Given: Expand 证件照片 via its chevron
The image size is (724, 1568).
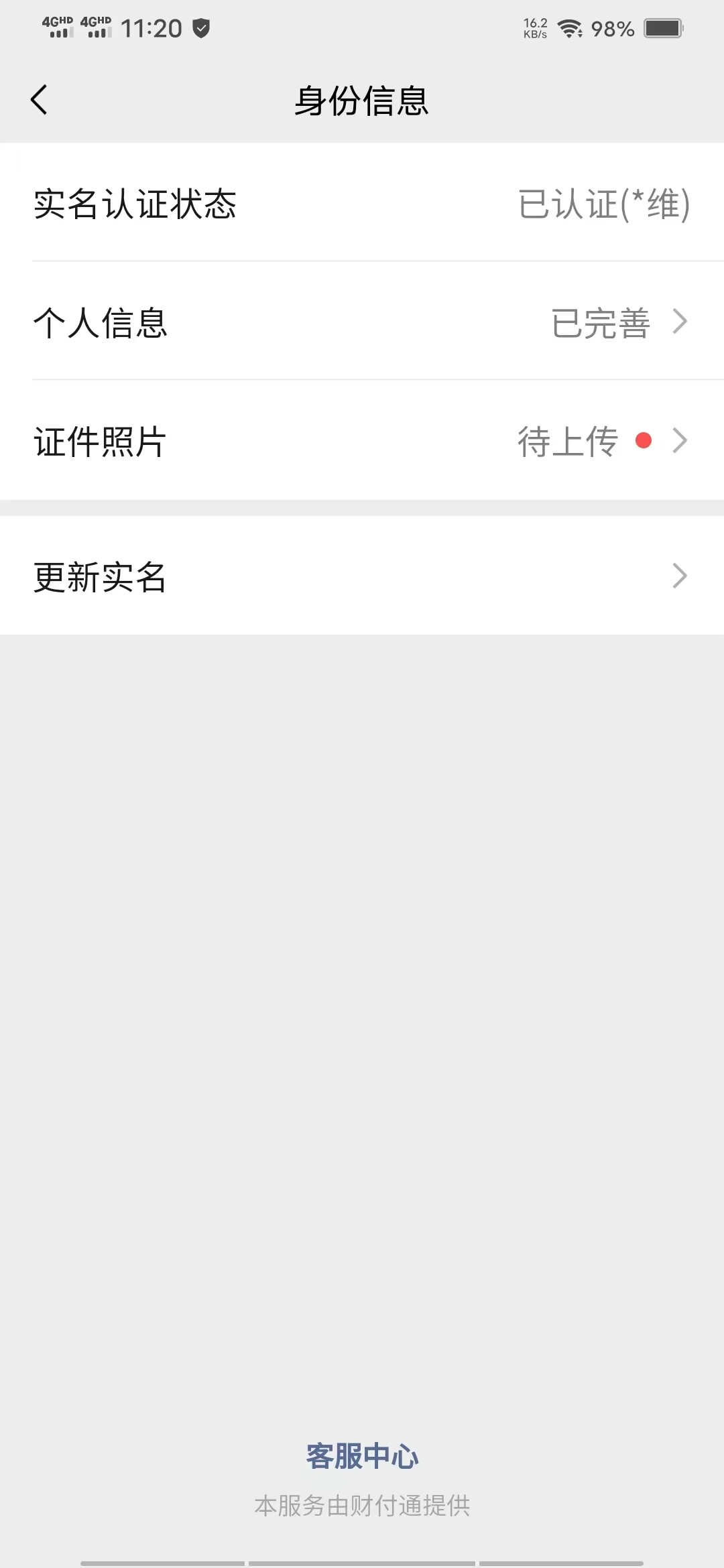Looking at the screenshot, I should coord(680,440).
